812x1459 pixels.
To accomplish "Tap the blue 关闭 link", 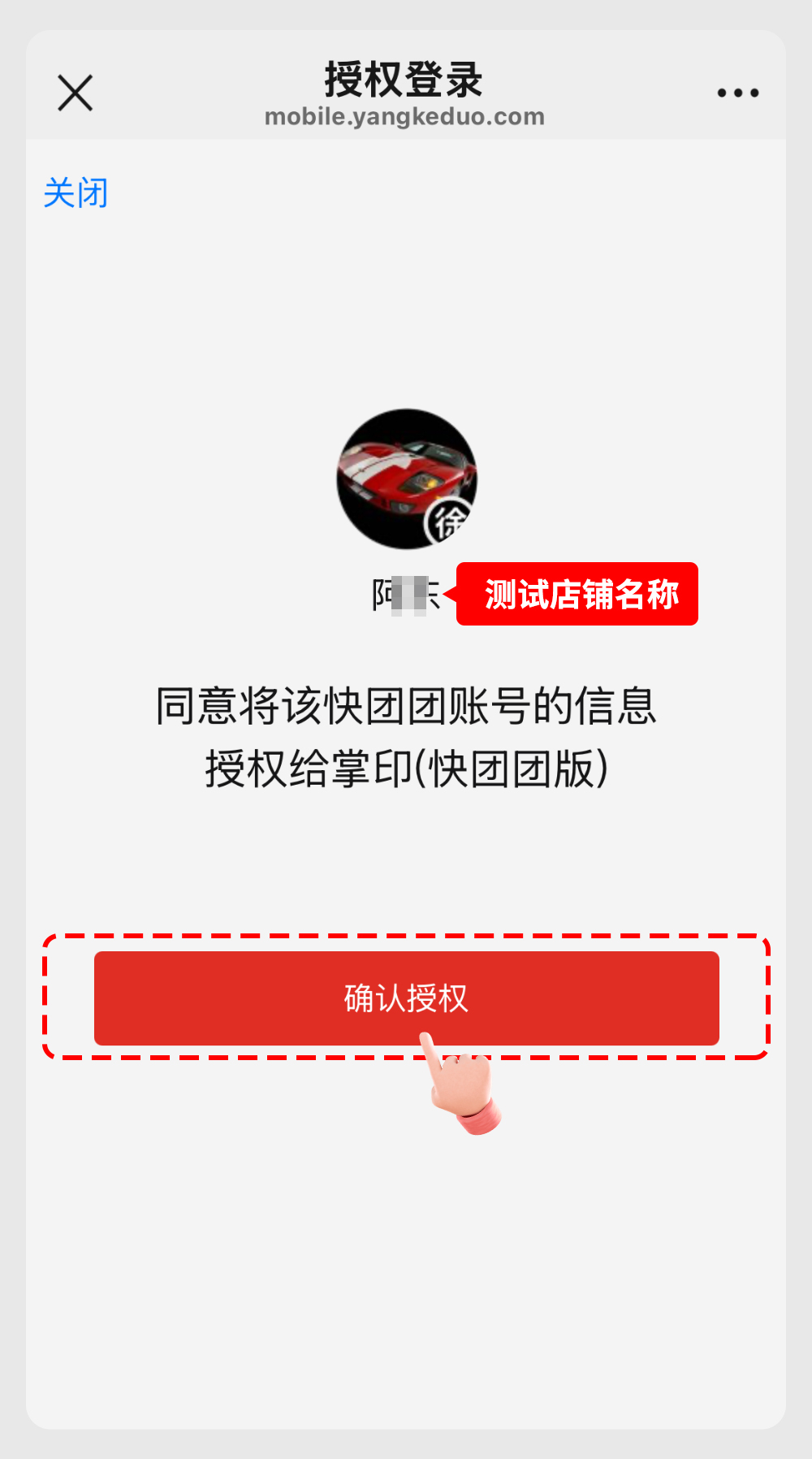I will [x=76, y=193].
